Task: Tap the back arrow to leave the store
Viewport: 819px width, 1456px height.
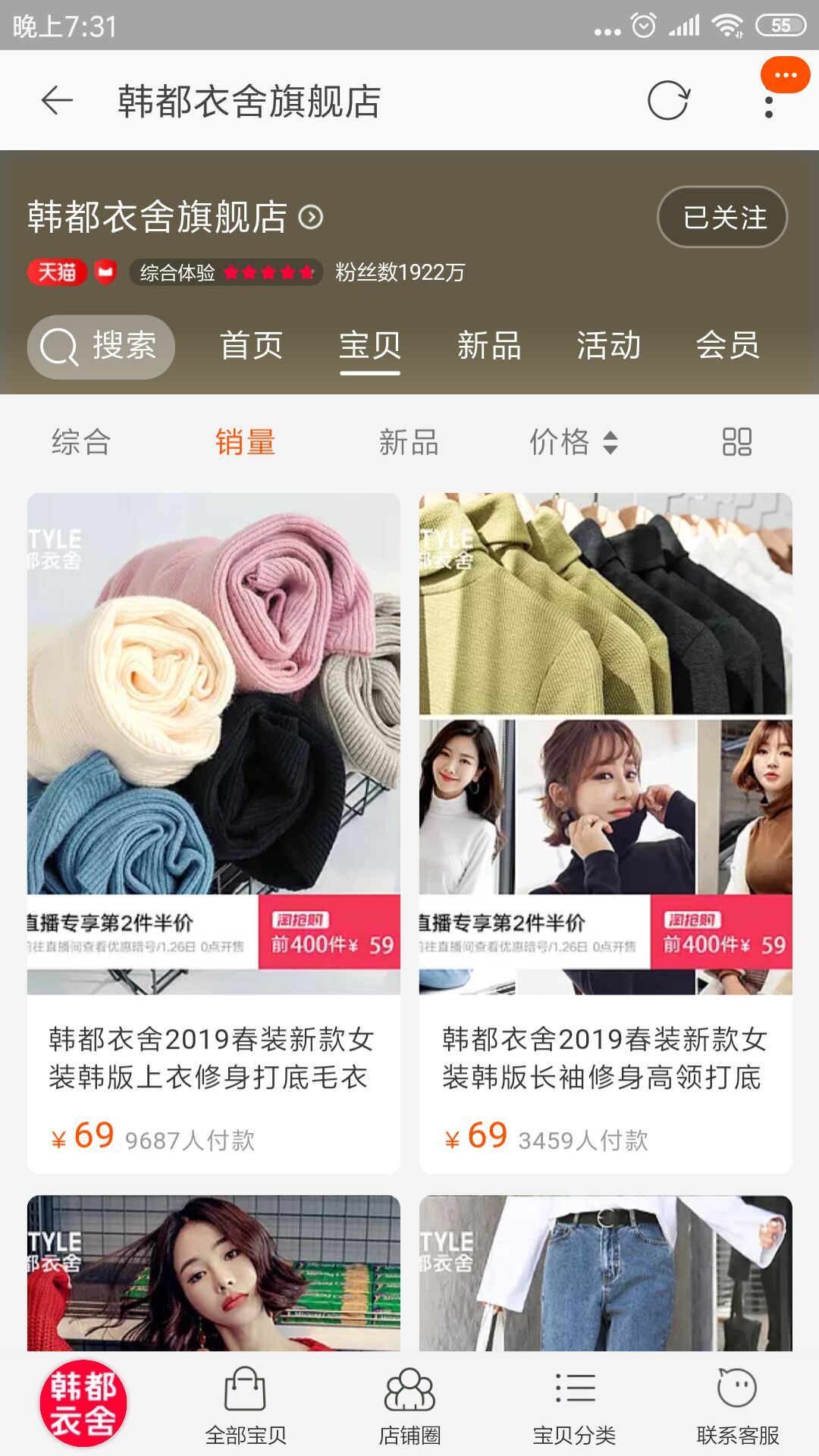Action: [58, 101]
